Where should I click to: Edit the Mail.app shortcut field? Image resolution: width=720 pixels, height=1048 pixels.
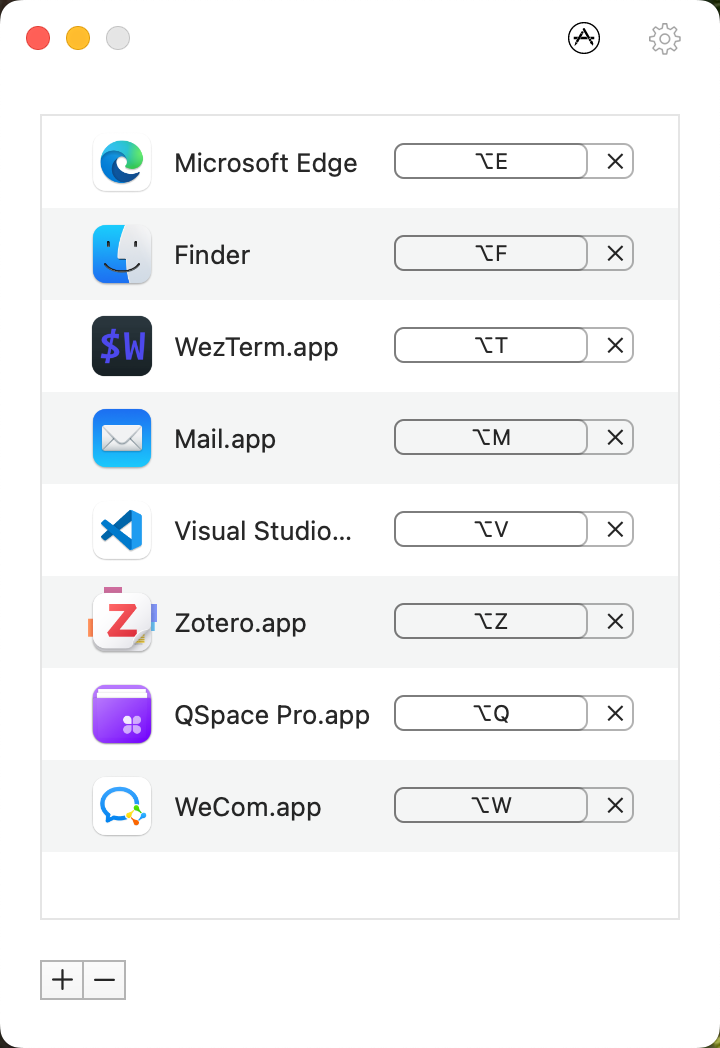click(491, 437)
